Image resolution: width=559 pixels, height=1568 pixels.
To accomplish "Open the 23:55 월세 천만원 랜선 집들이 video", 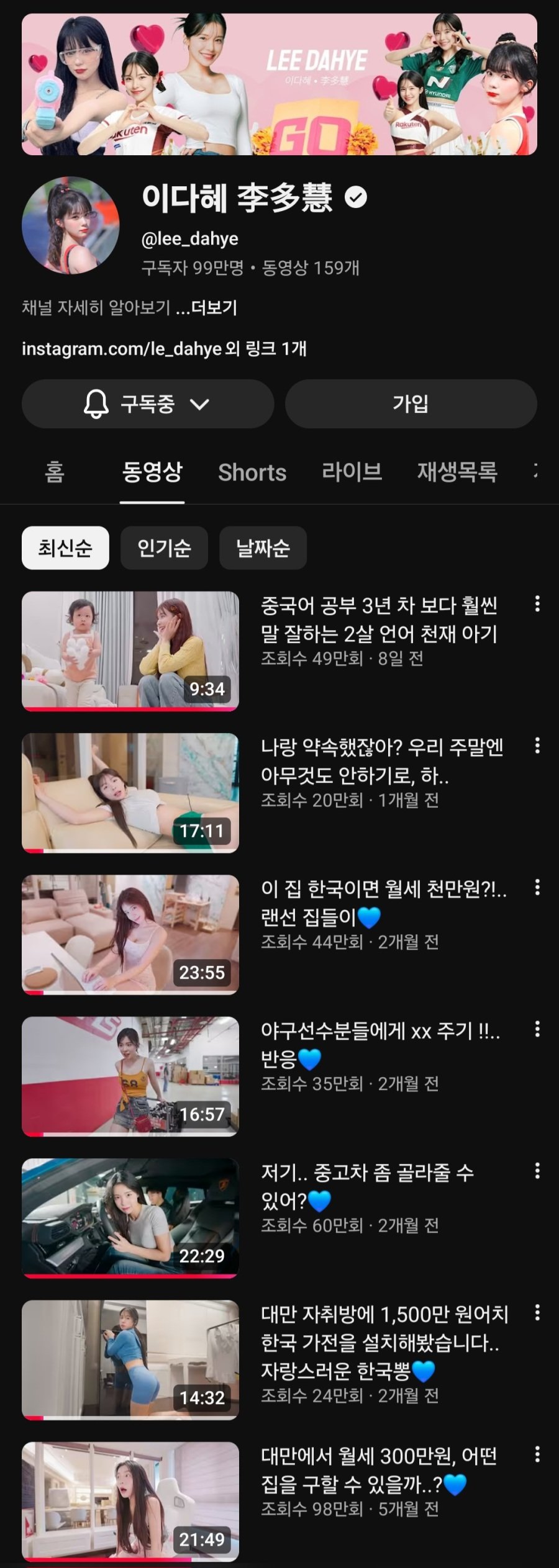I will coord(130,934).
